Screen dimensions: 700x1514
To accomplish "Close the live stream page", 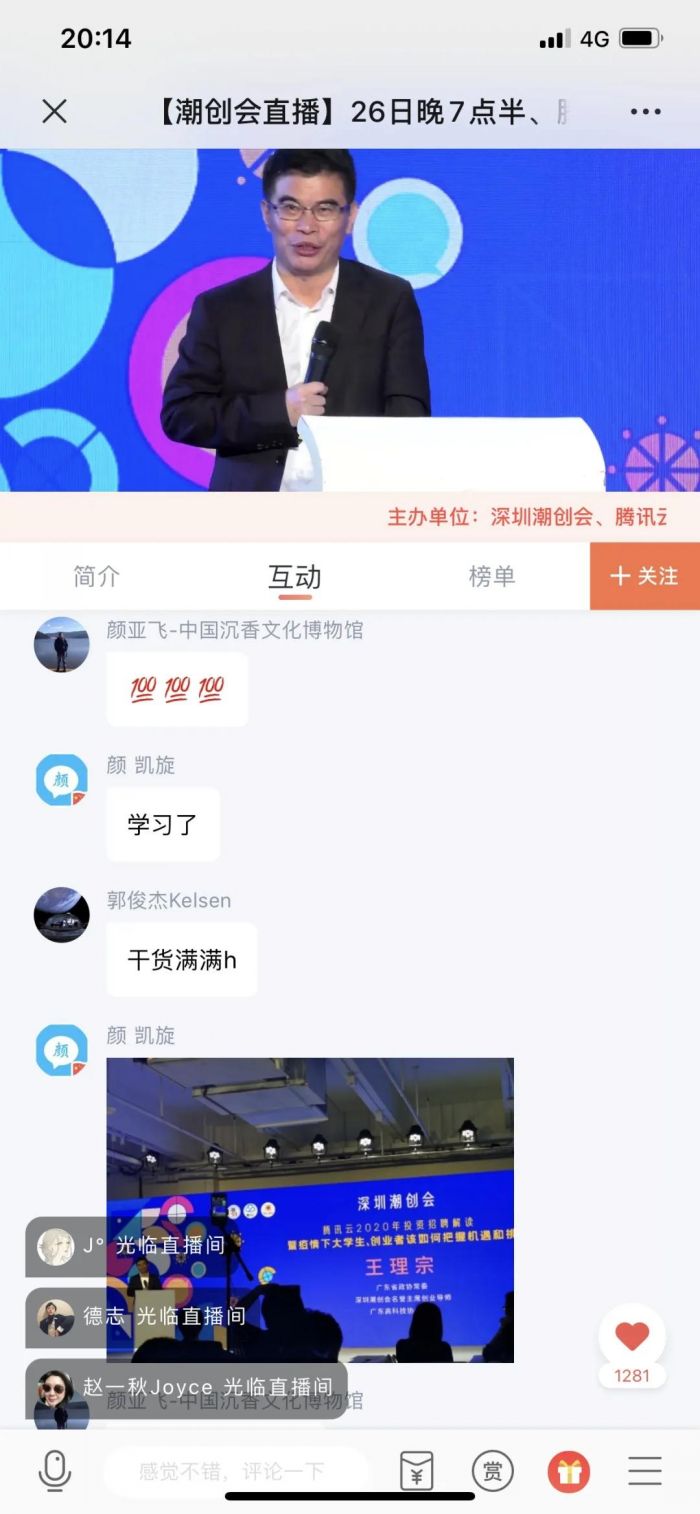I will tap(54, 111).
